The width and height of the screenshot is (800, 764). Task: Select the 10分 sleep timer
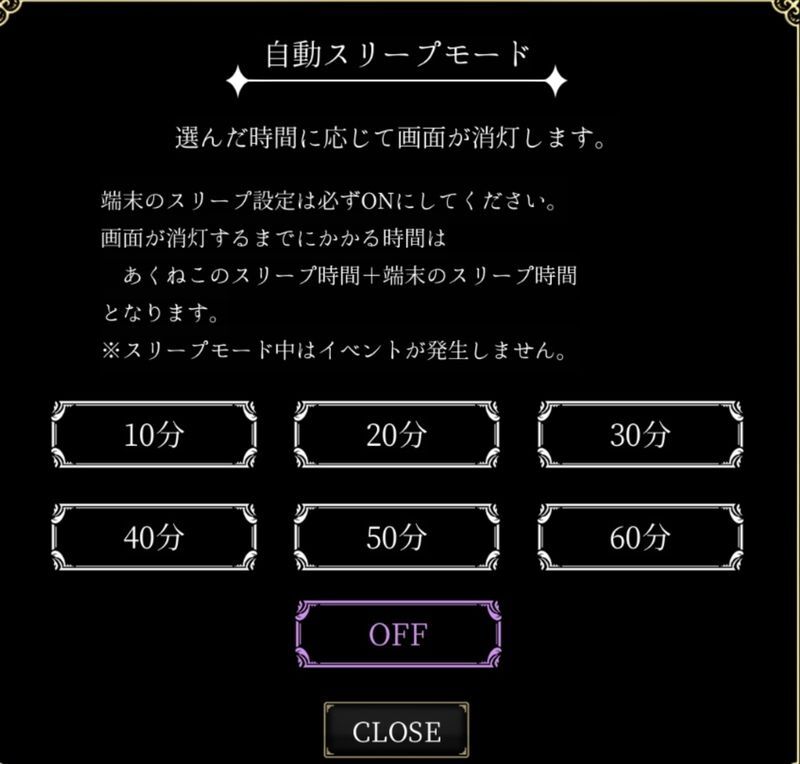pos(154,434)
